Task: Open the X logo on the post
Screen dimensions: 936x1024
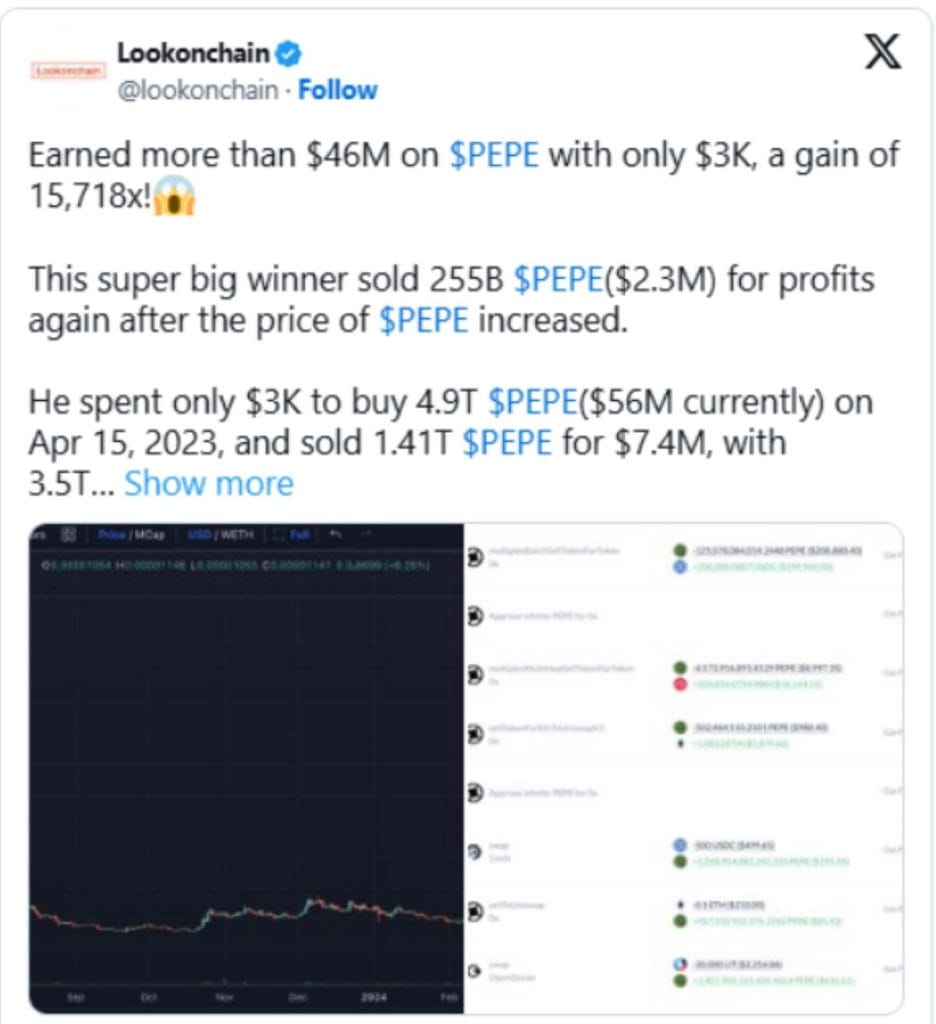Action: coord(881,51)
